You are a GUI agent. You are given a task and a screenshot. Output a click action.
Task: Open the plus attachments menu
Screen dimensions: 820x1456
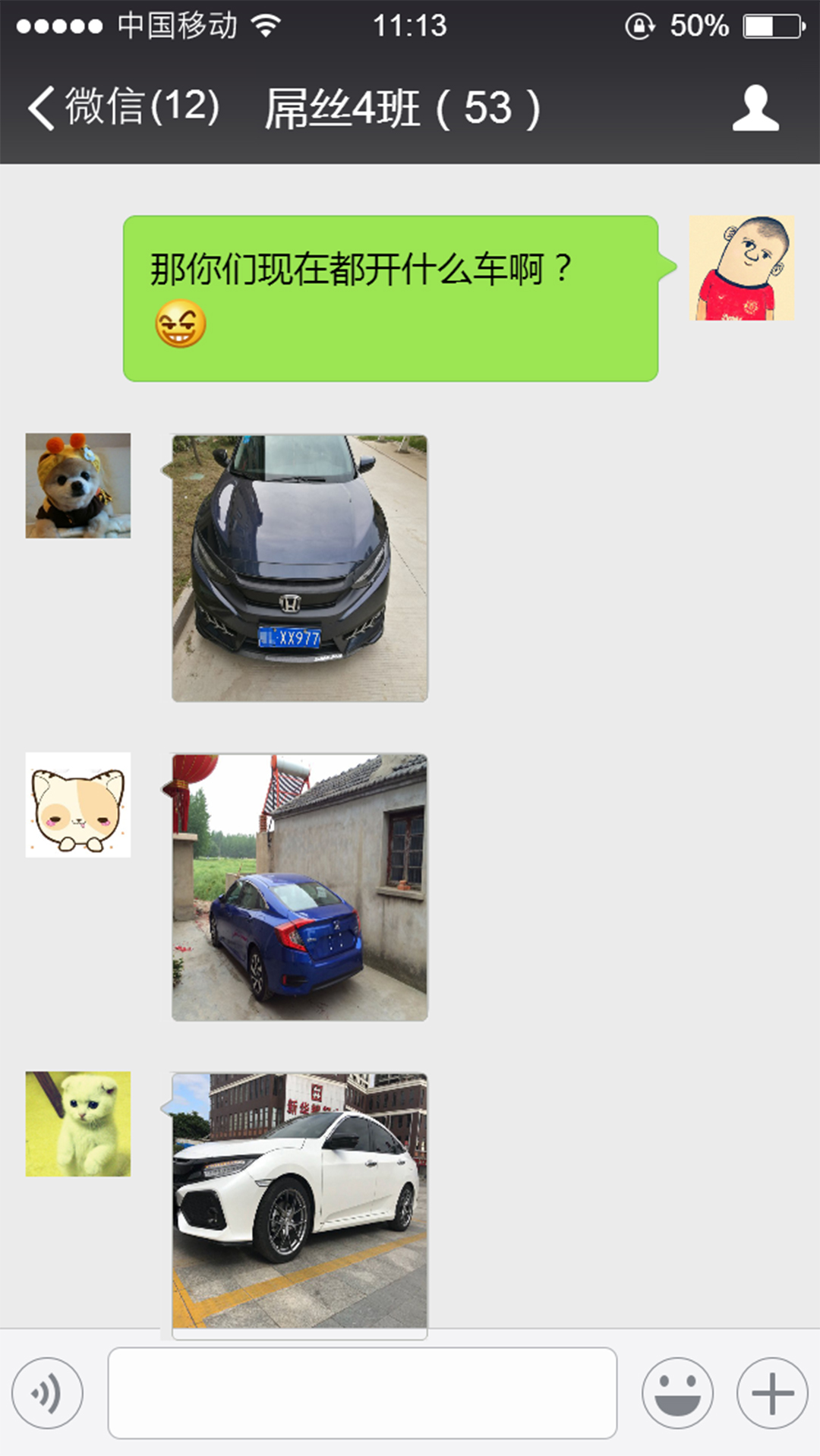[x=771, y=1394]
